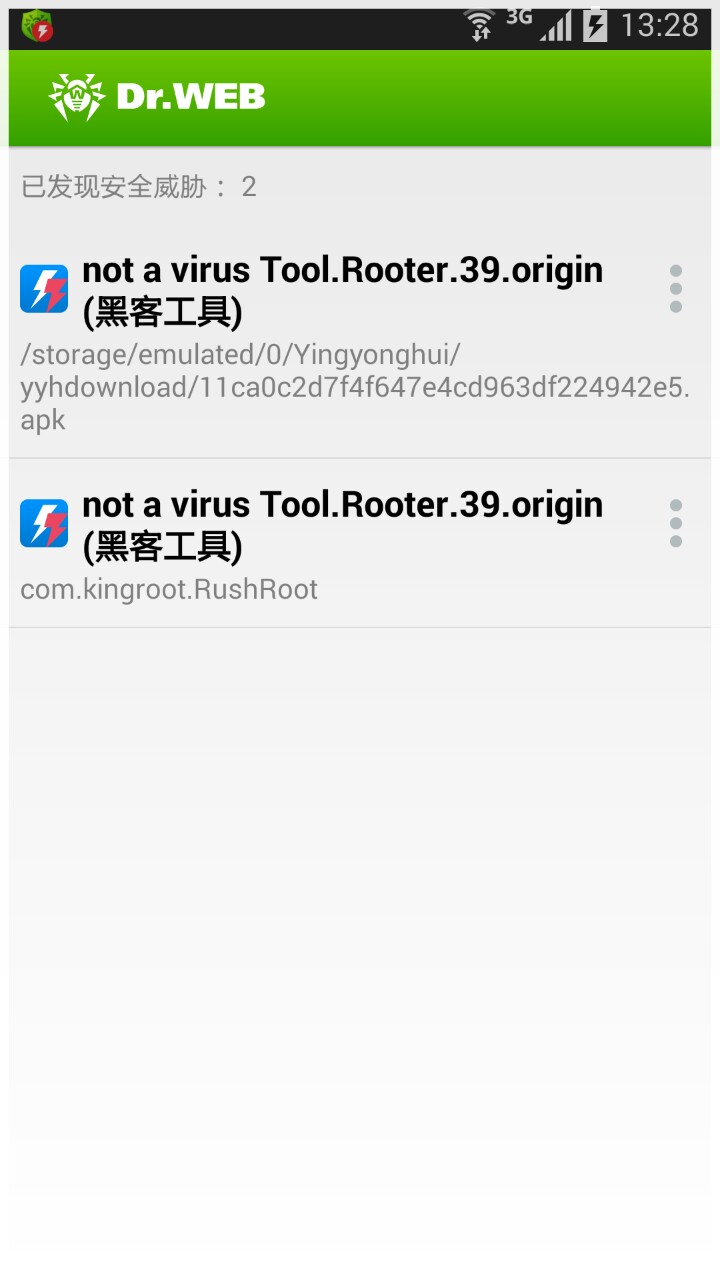Open overflow menu for the com.kingroot.RushRoot threat
Screen dimensions: 720x1280
click(676, 523)
